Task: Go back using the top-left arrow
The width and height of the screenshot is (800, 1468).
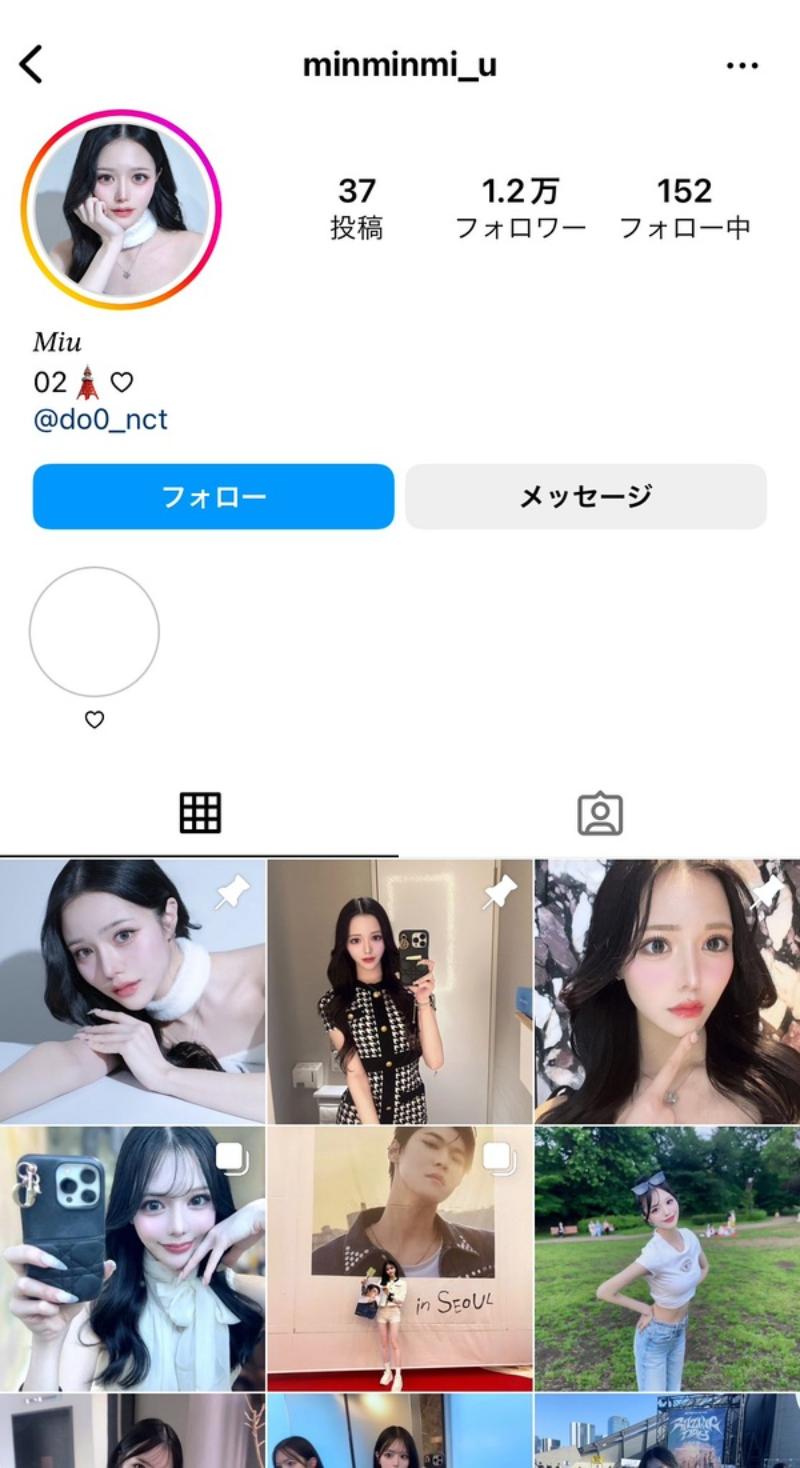Action: [x=32, y=66]
